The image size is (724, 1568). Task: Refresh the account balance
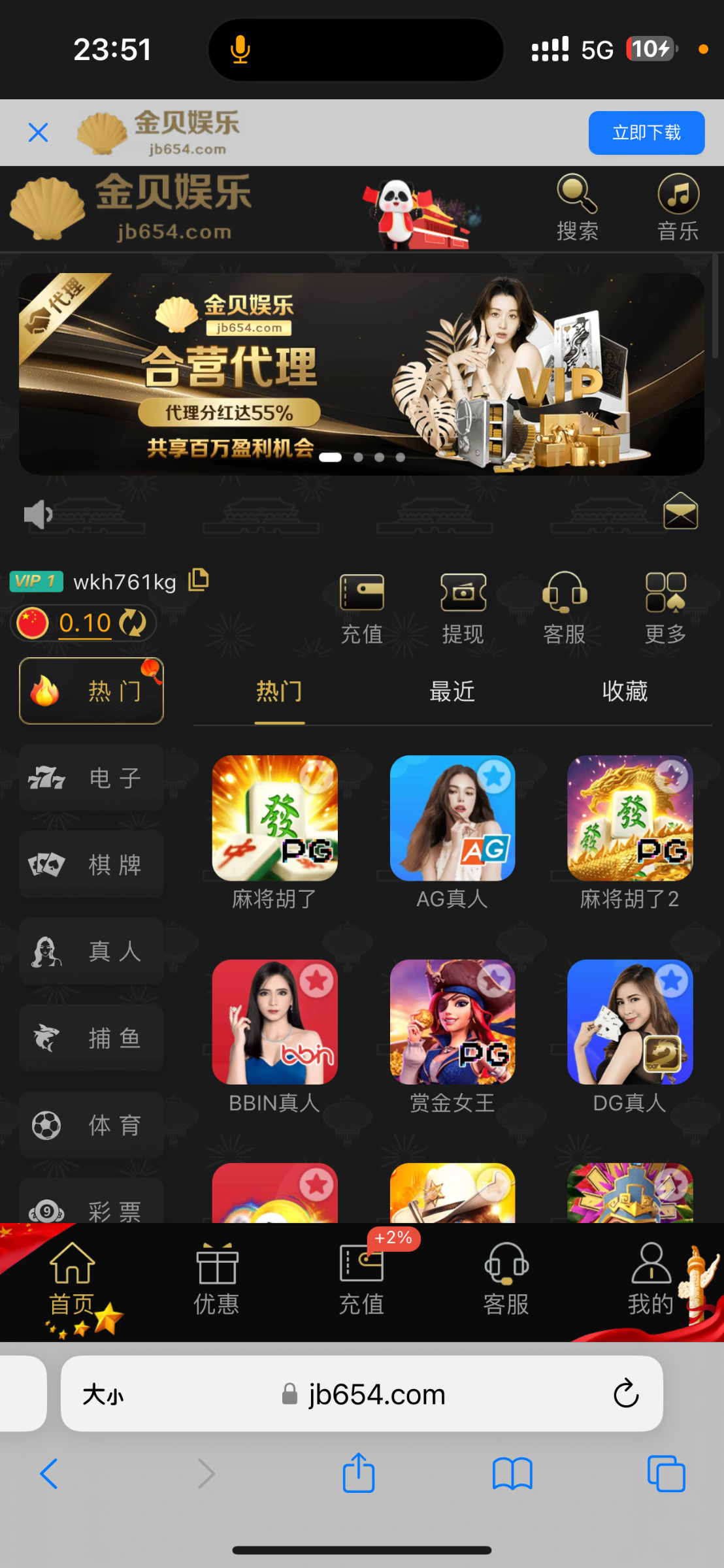133,623
